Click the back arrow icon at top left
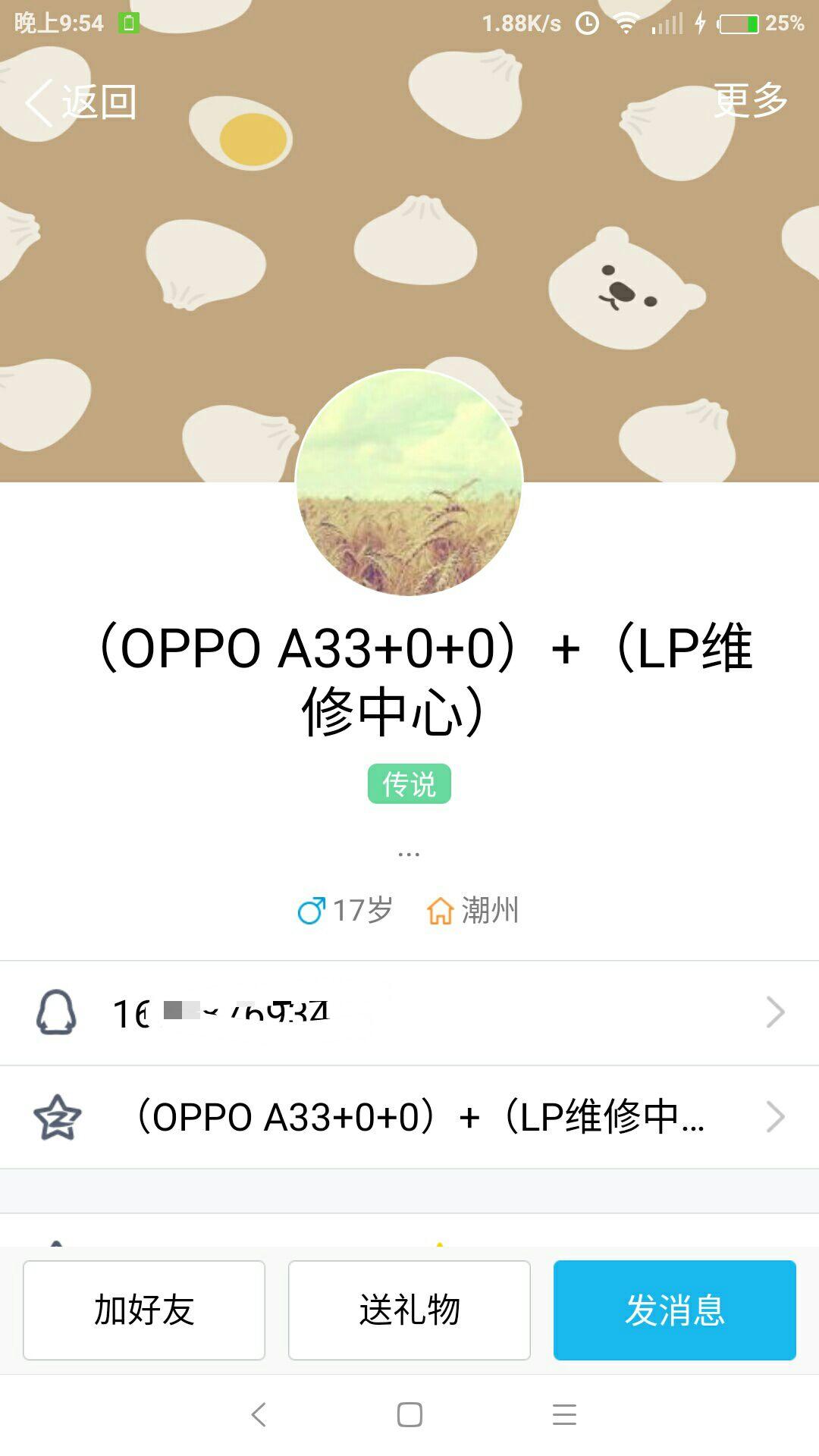Image resolution: width=819 pixels, height=1456 pixels. click(x=36, y=101)
